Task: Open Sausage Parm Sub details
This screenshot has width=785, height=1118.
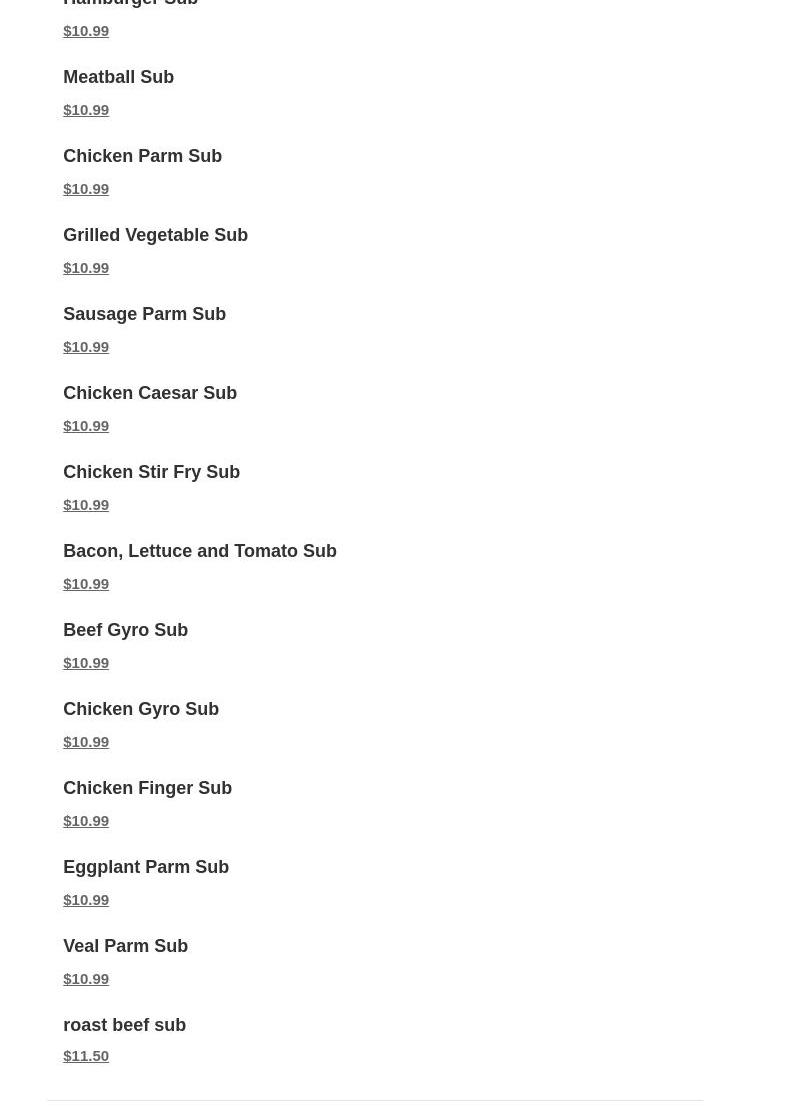Action: (x=144, y=314)
